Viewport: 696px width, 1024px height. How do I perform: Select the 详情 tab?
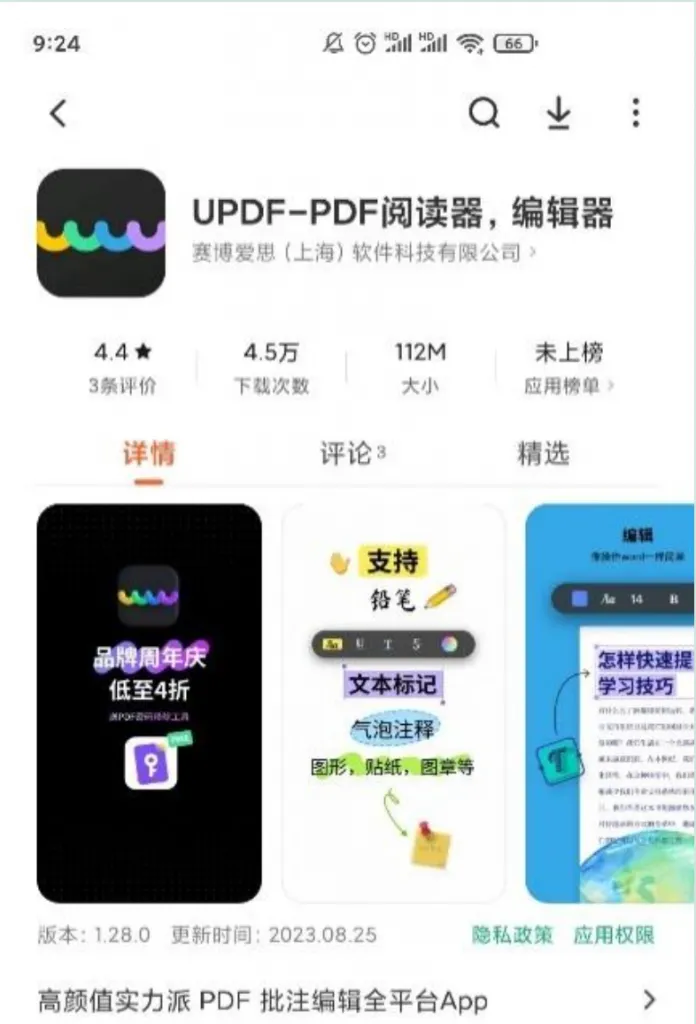149,454
